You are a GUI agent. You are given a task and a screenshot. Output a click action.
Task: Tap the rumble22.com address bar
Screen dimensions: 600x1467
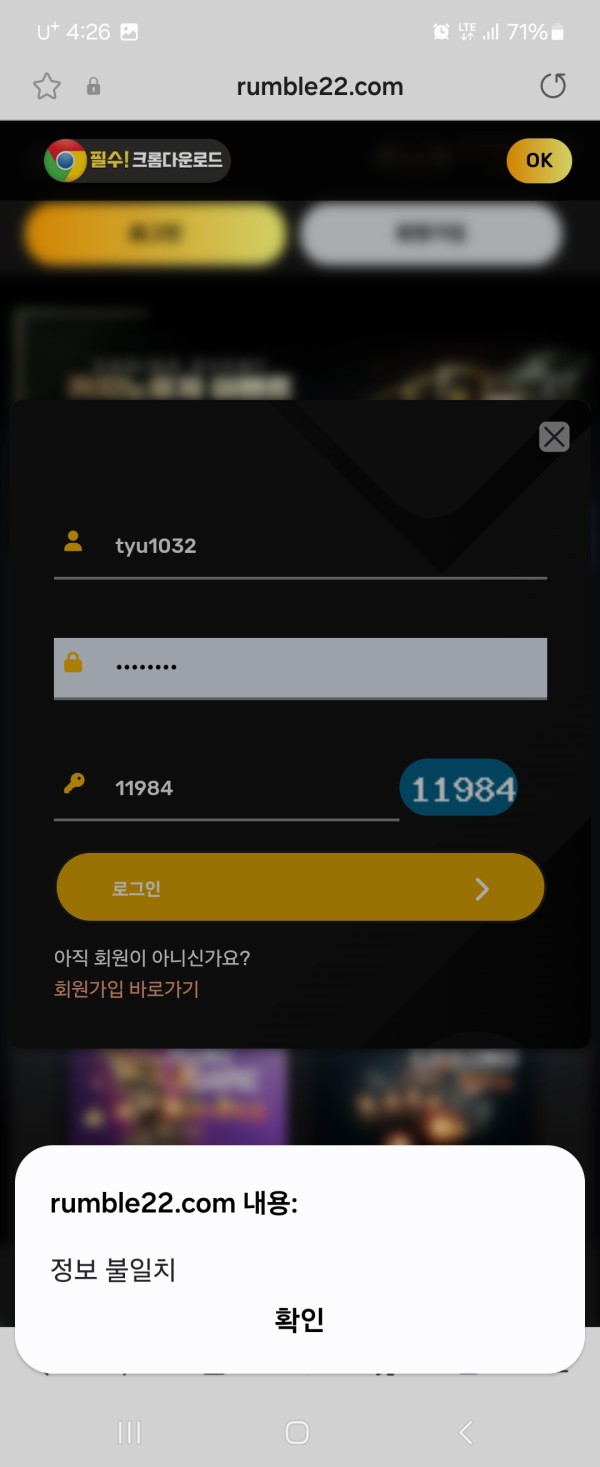(319, 86)
